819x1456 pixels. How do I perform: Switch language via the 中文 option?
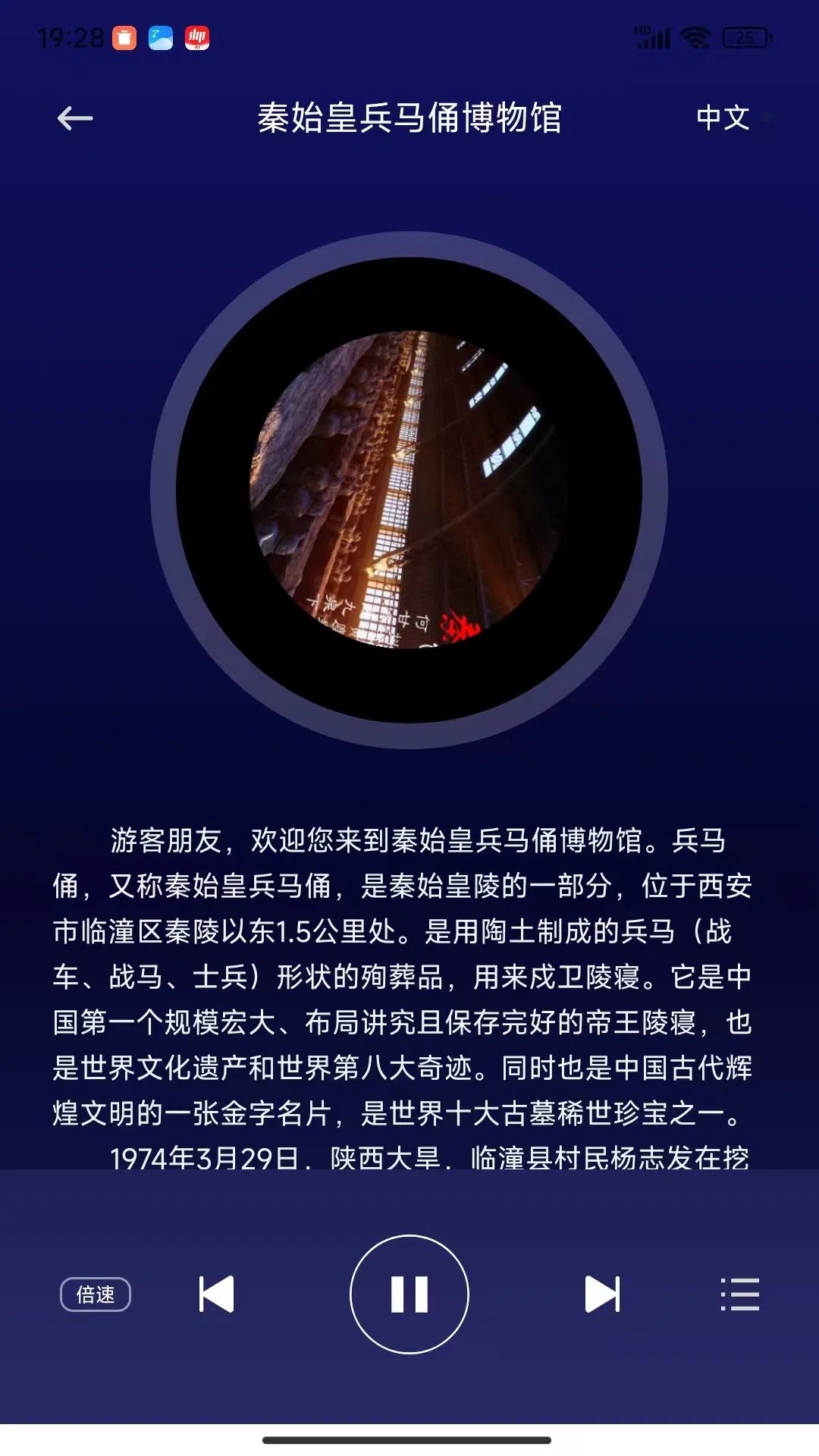(723, 118)
